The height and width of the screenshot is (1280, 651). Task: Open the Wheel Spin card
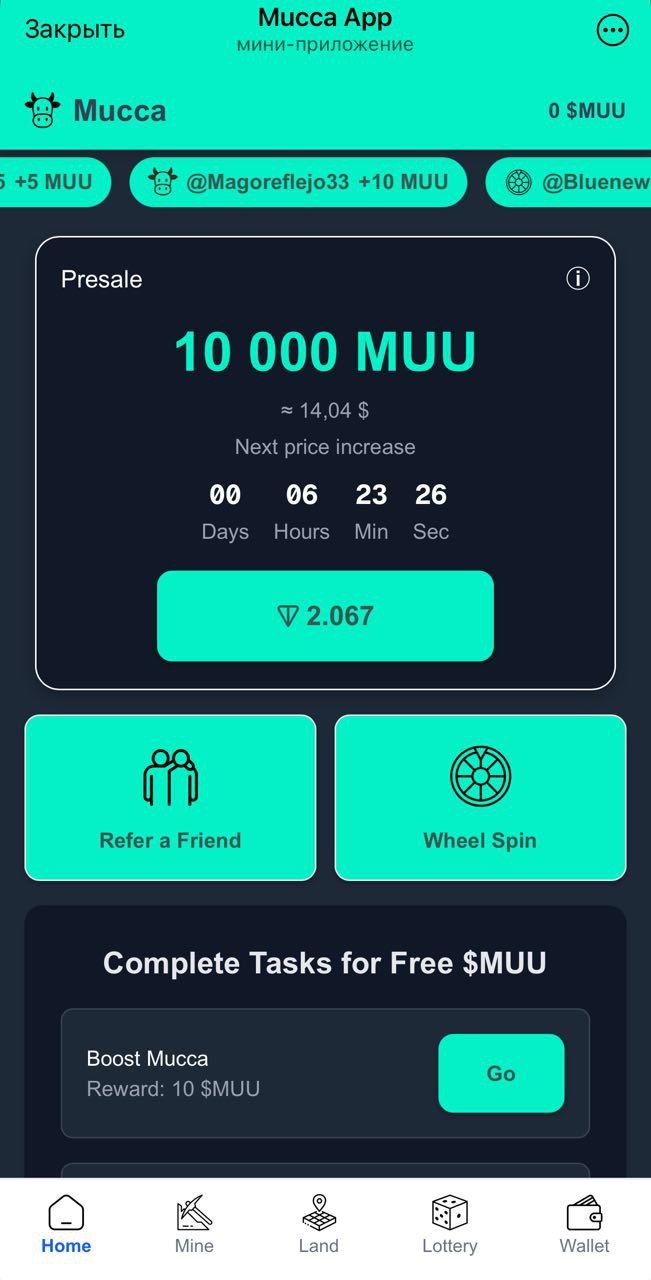click(480, 797)
